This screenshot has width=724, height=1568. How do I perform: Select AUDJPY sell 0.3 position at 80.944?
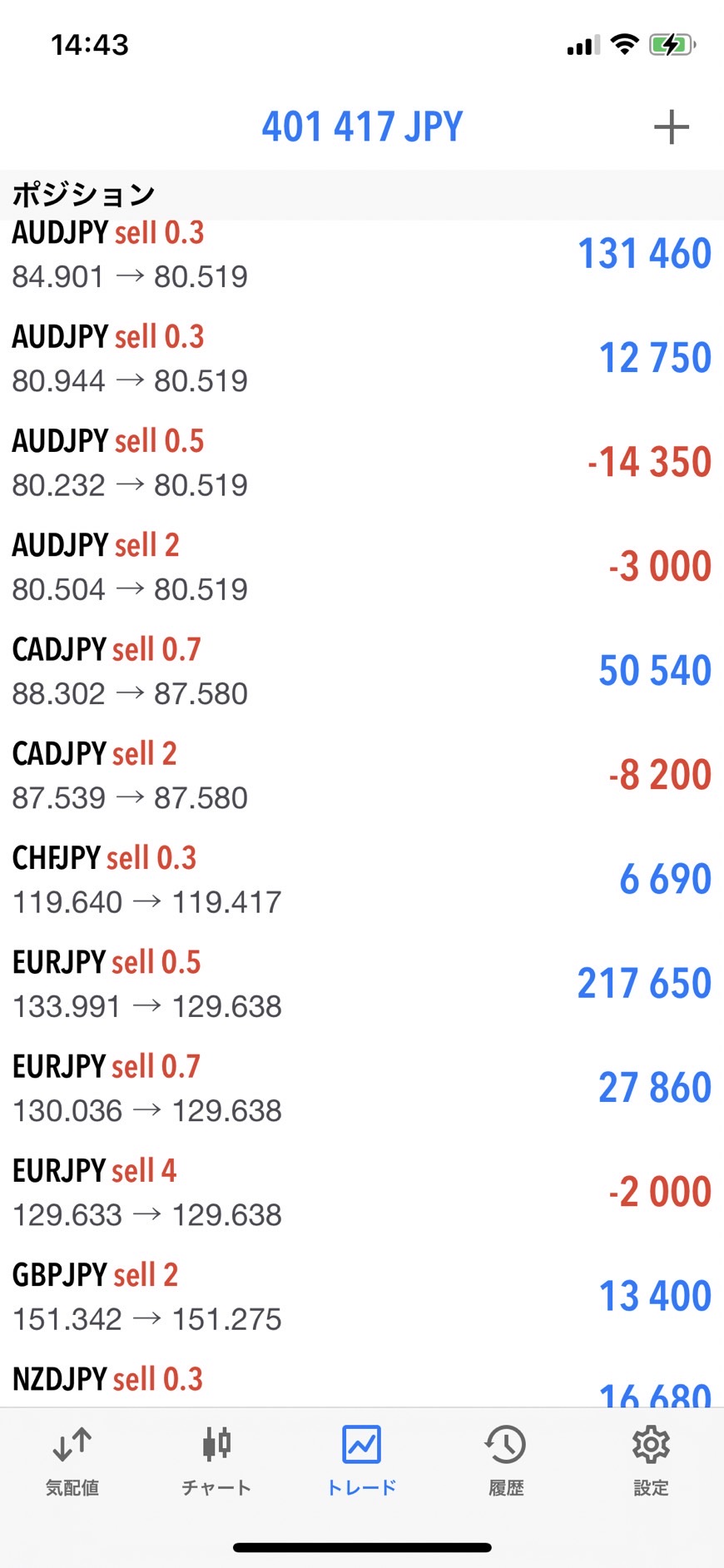pos(361,358)
